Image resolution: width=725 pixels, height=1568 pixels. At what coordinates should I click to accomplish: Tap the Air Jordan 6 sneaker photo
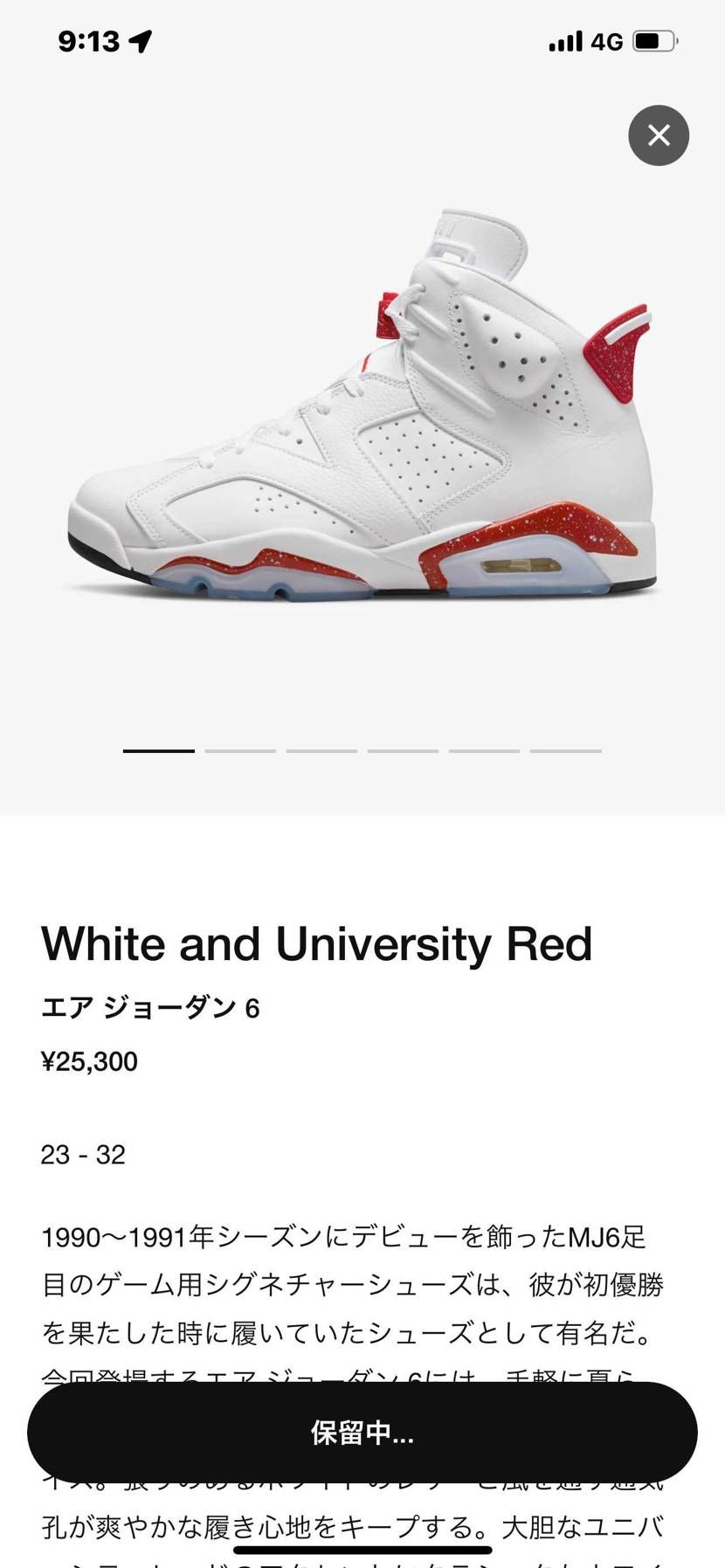point(362,411)
